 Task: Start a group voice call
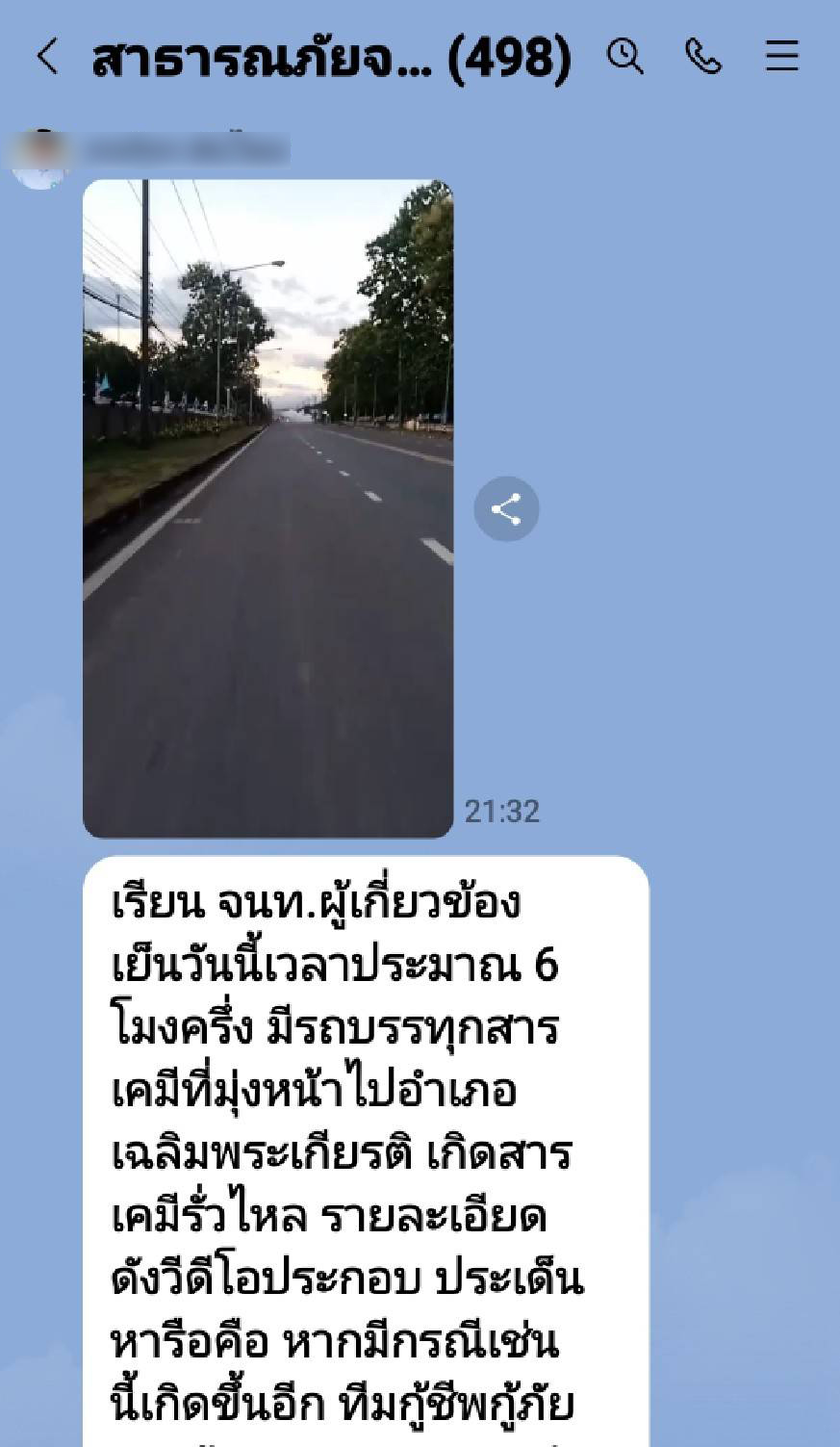(703, 57)
